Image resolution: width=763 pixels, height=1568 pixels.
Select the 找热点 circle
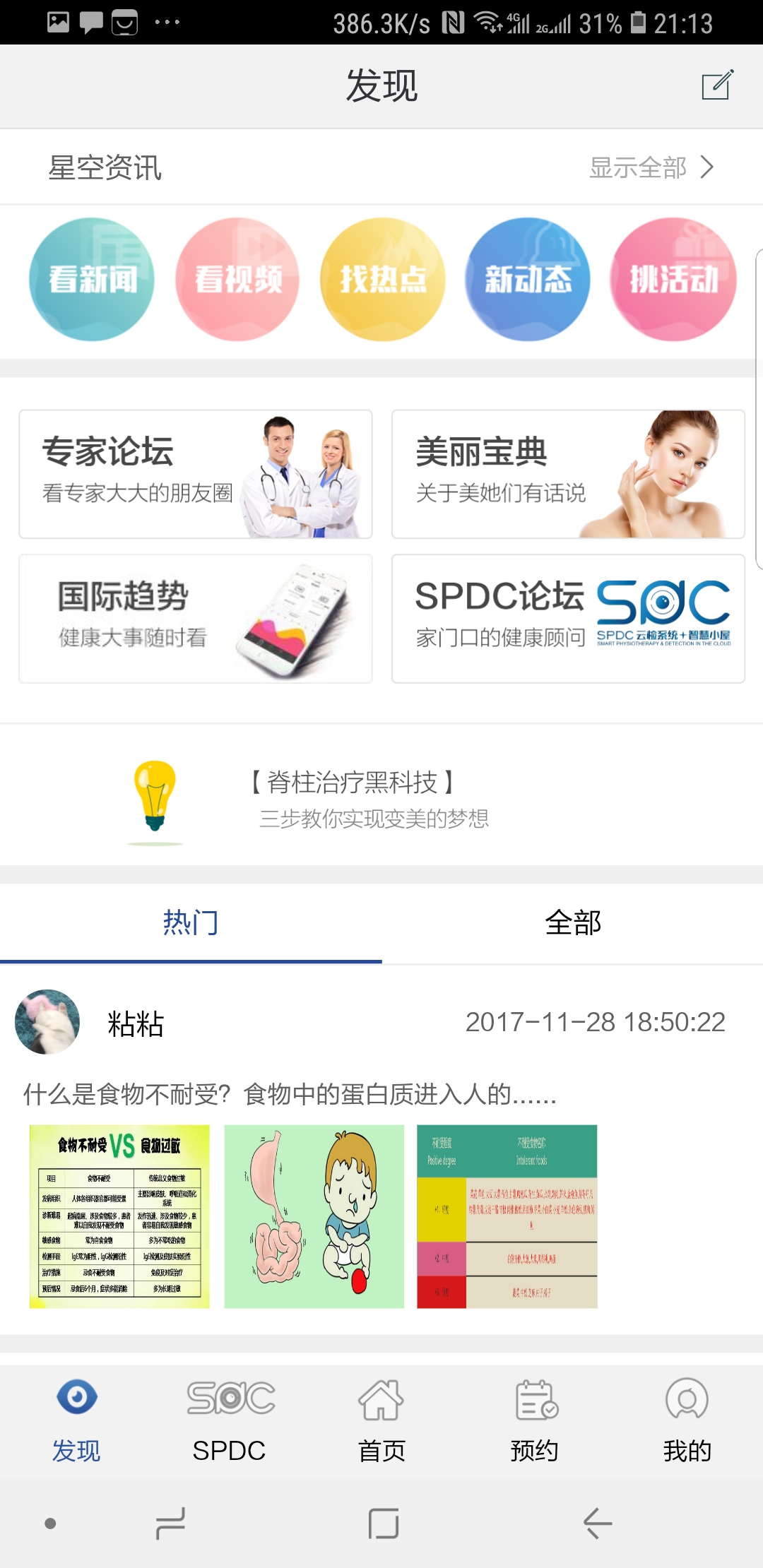[x=383, y=279]
